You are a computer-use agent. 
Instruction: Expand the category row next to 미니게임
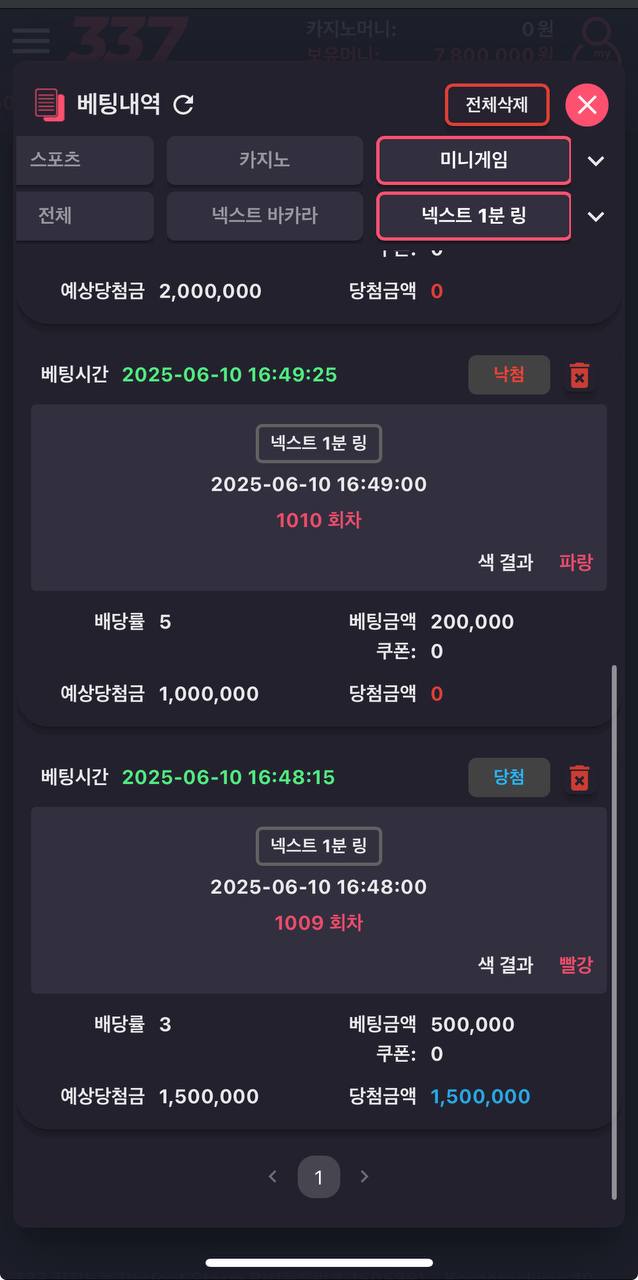(x=596, y=161)
